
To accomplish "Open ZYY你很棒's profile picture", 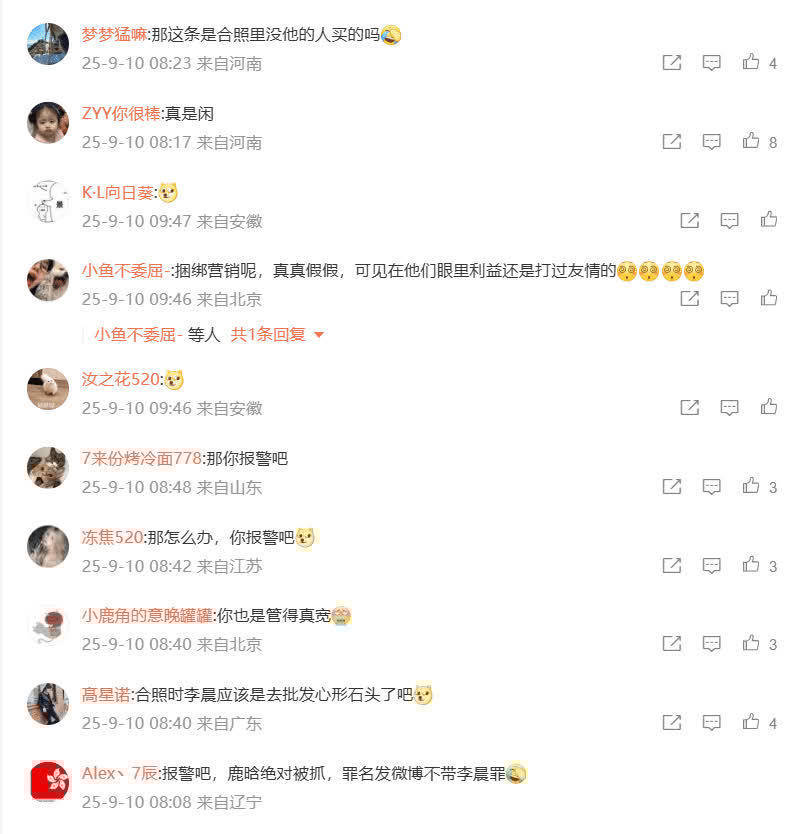I will coord(47,123).
